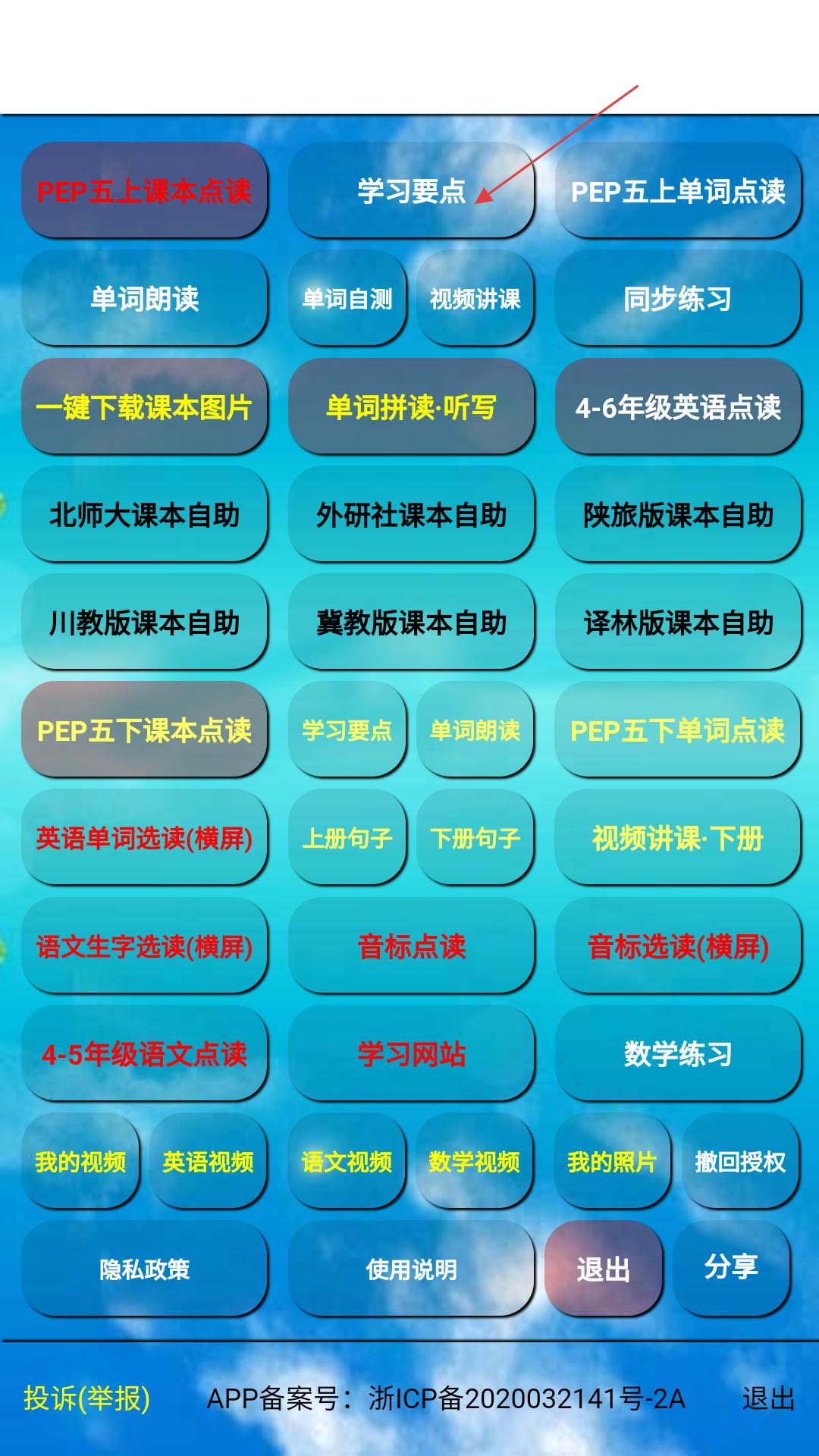Tap 投诉(举报) link
Image resolution: width=819 pixels, height=1456 pixels.
click(x=86, y=1398)
